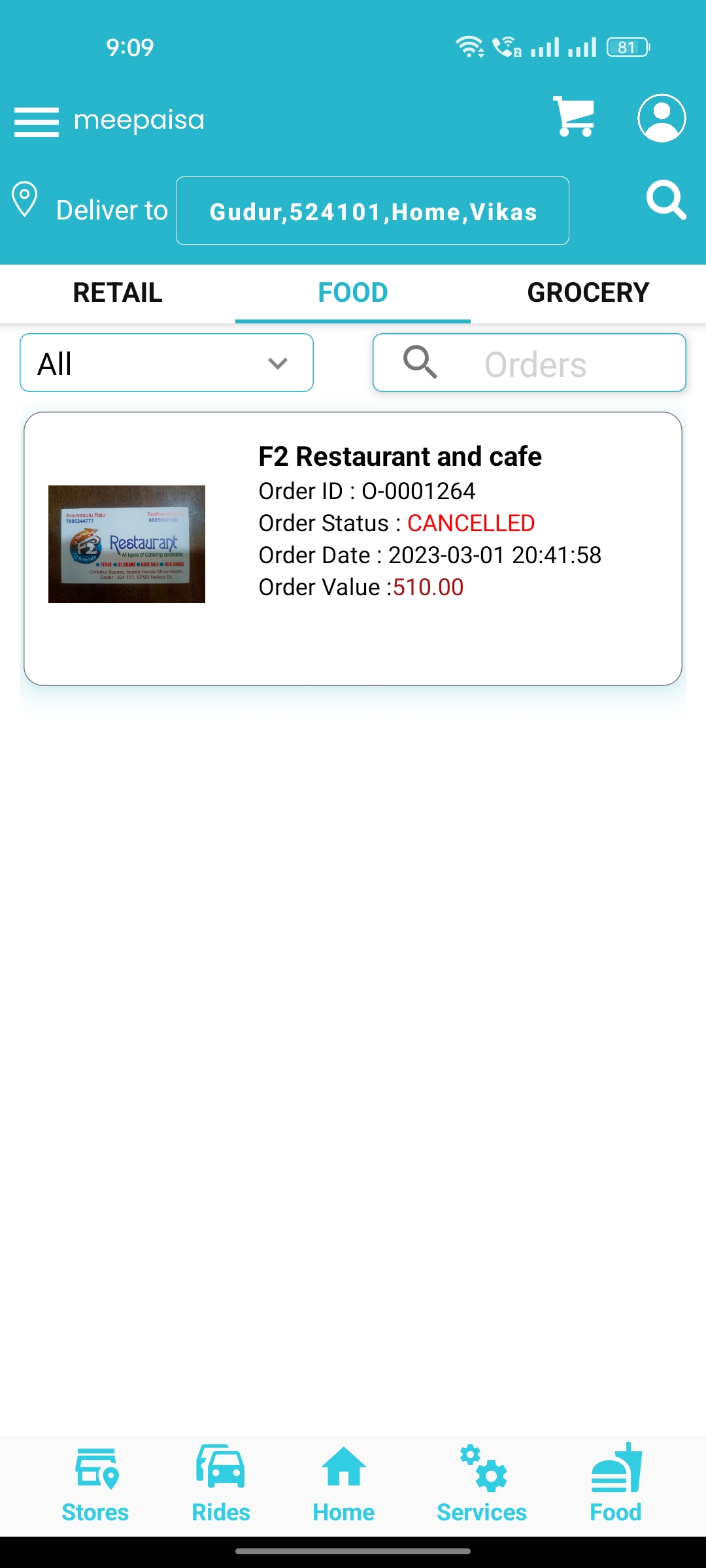Open the Rides section

point(221,1484)
